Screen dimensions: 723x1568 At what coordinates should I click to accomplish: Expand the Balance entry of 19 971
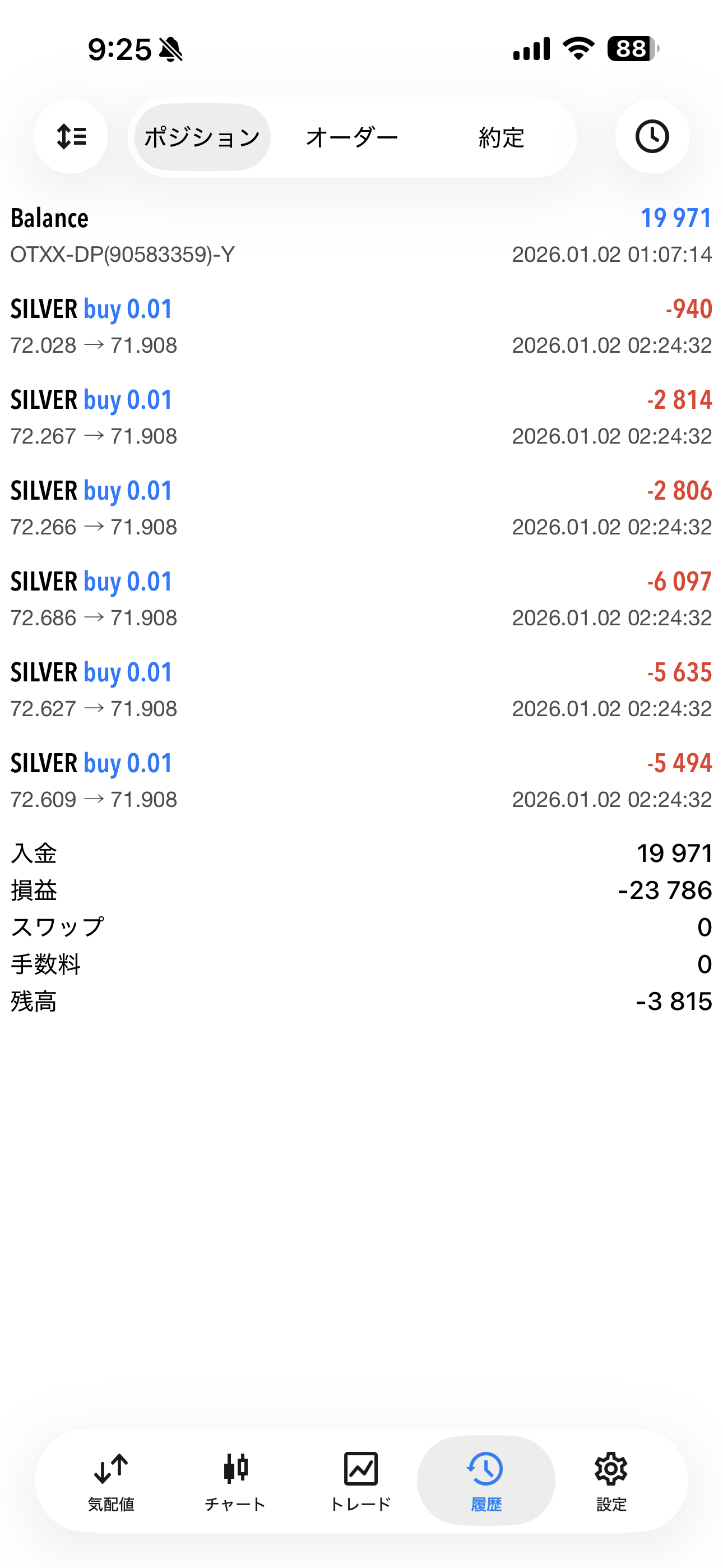(x=361, y=236)
